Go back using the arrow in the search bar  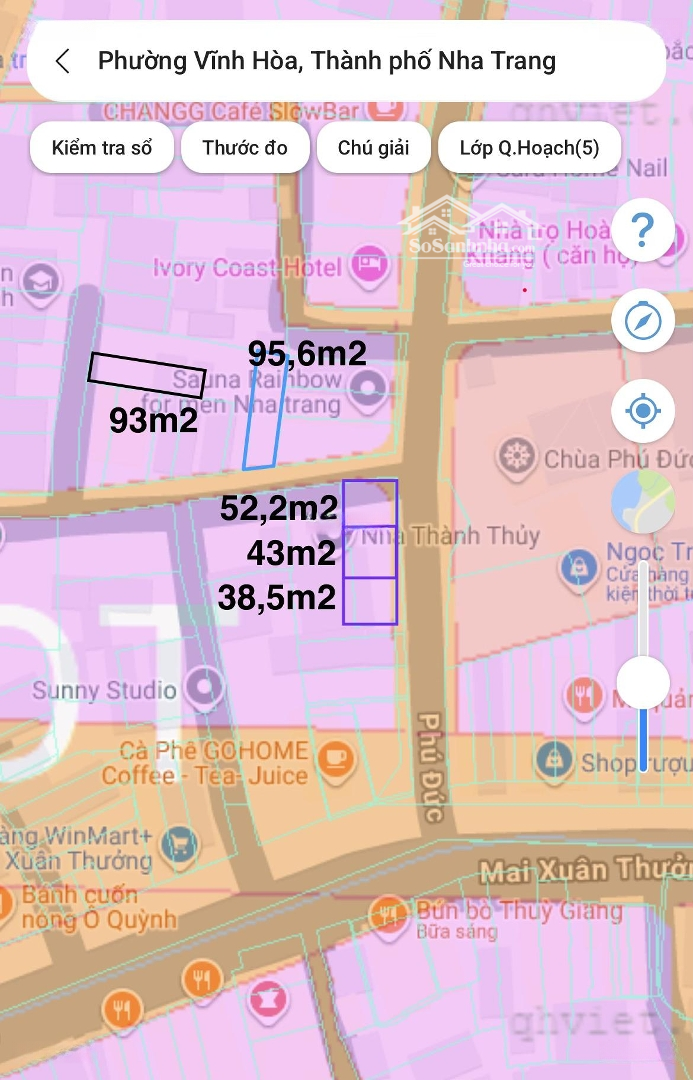click(62, 61)
